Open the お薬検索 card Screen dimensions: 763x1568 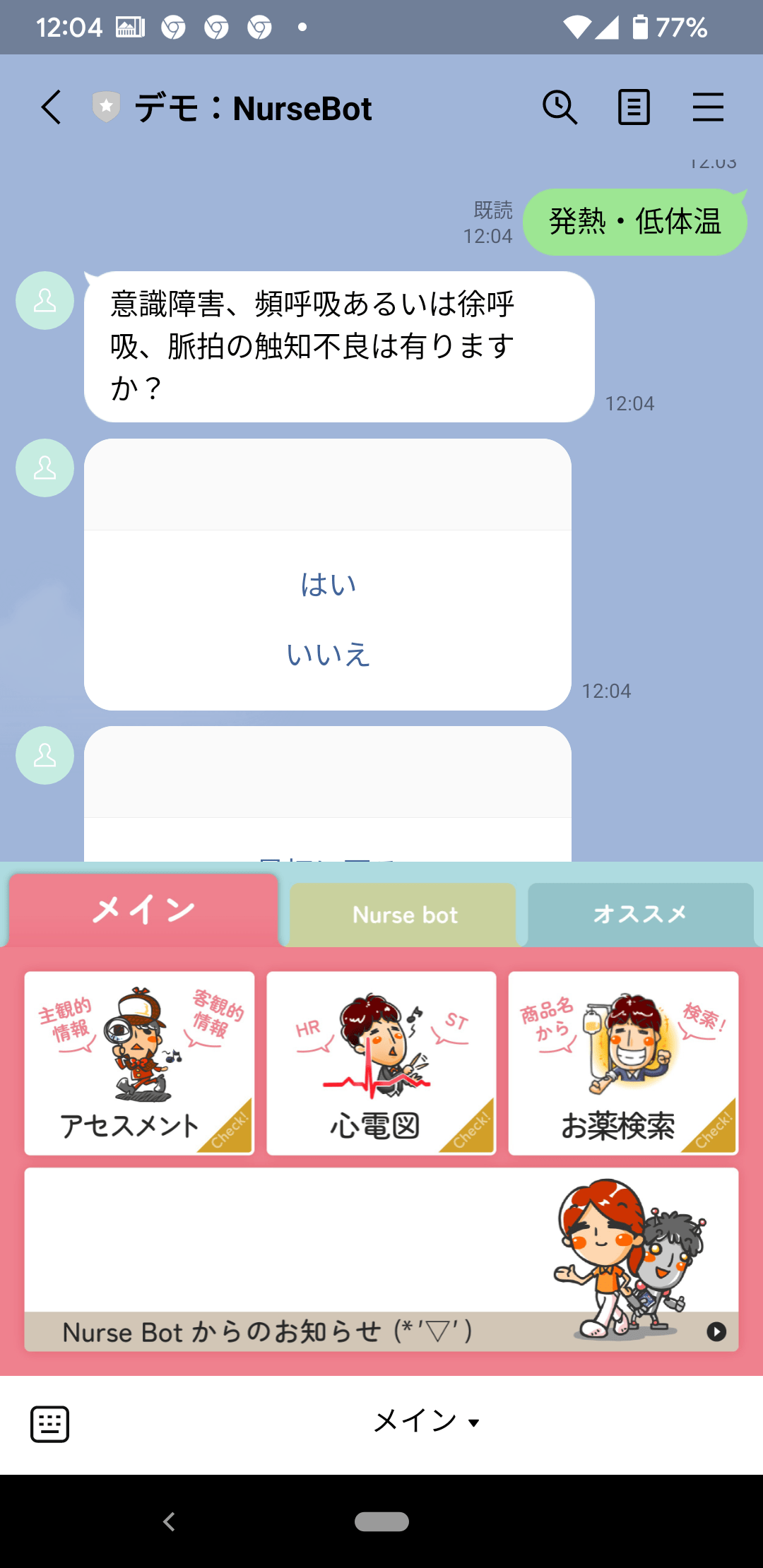pyautogui.click(x=623, y=1063)
